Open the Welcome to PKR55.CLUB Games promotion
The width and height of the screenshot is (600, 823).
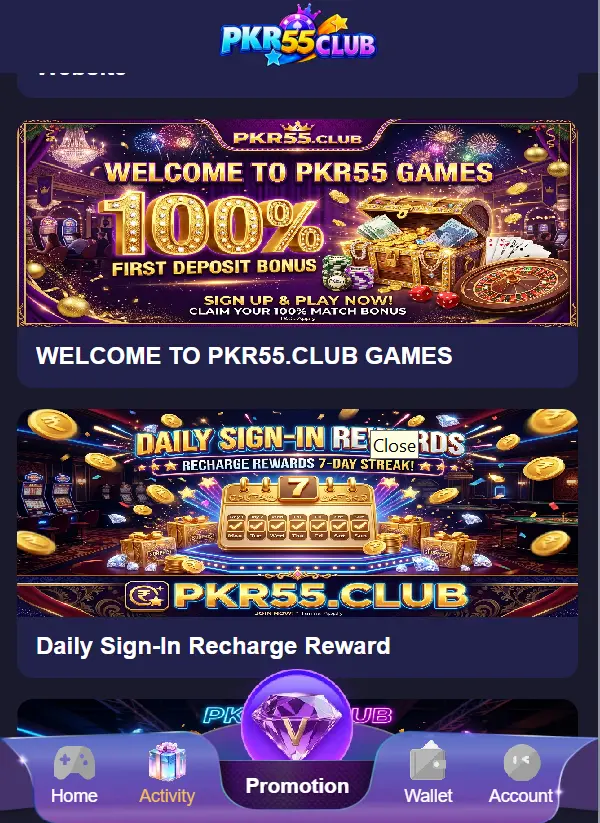point(297,254)
